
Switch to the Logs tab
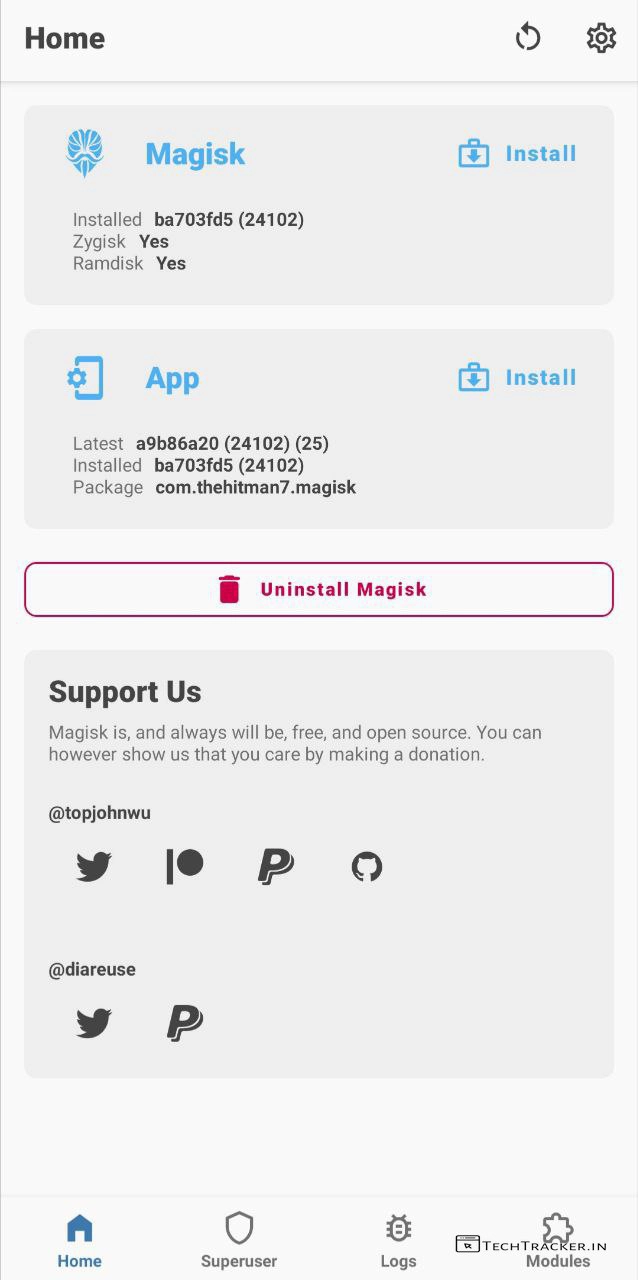pyautogui.click(x=398, y=1240)
